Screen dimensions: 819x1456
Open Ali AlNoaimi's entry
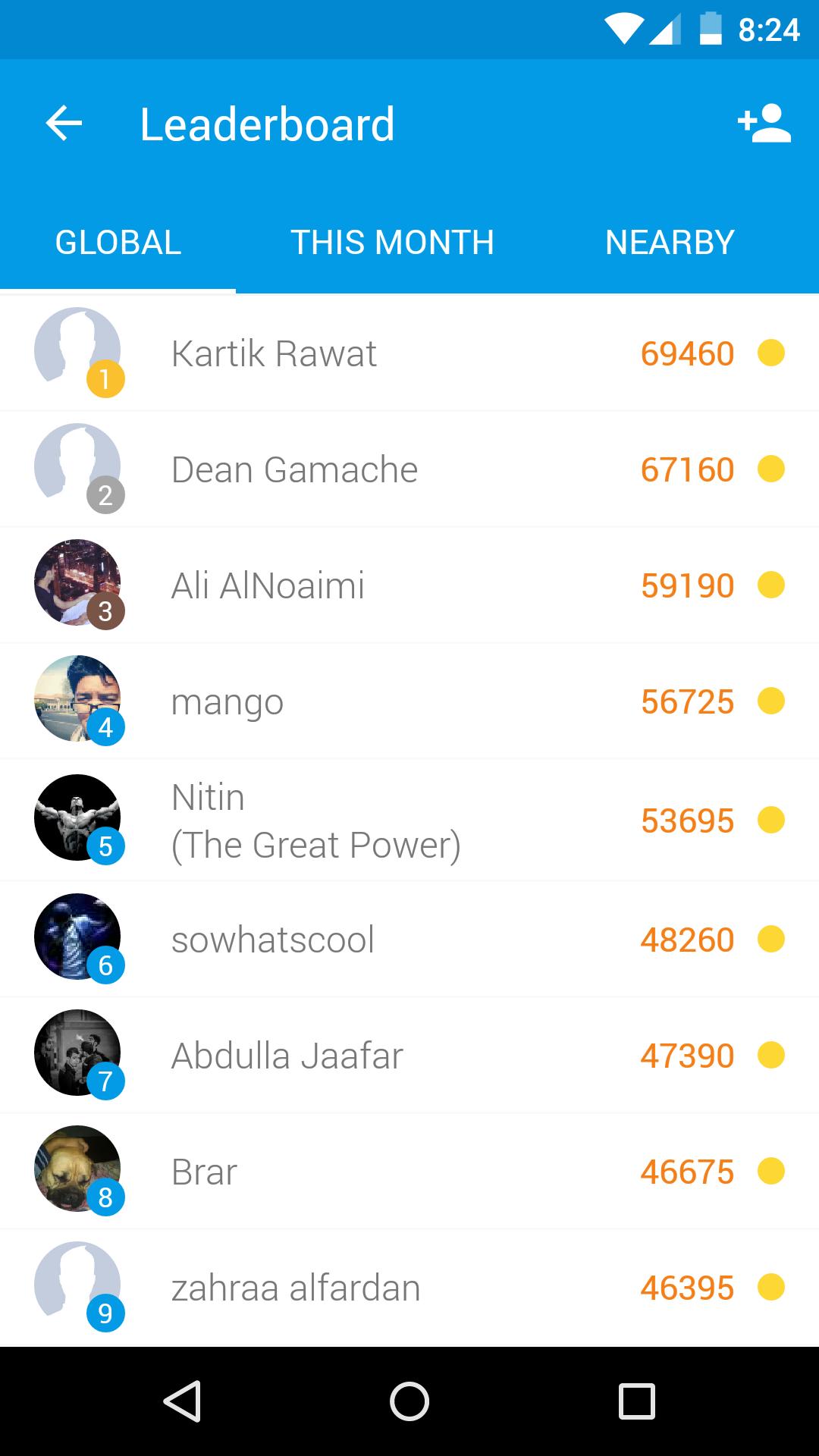(x=409, y=585)
